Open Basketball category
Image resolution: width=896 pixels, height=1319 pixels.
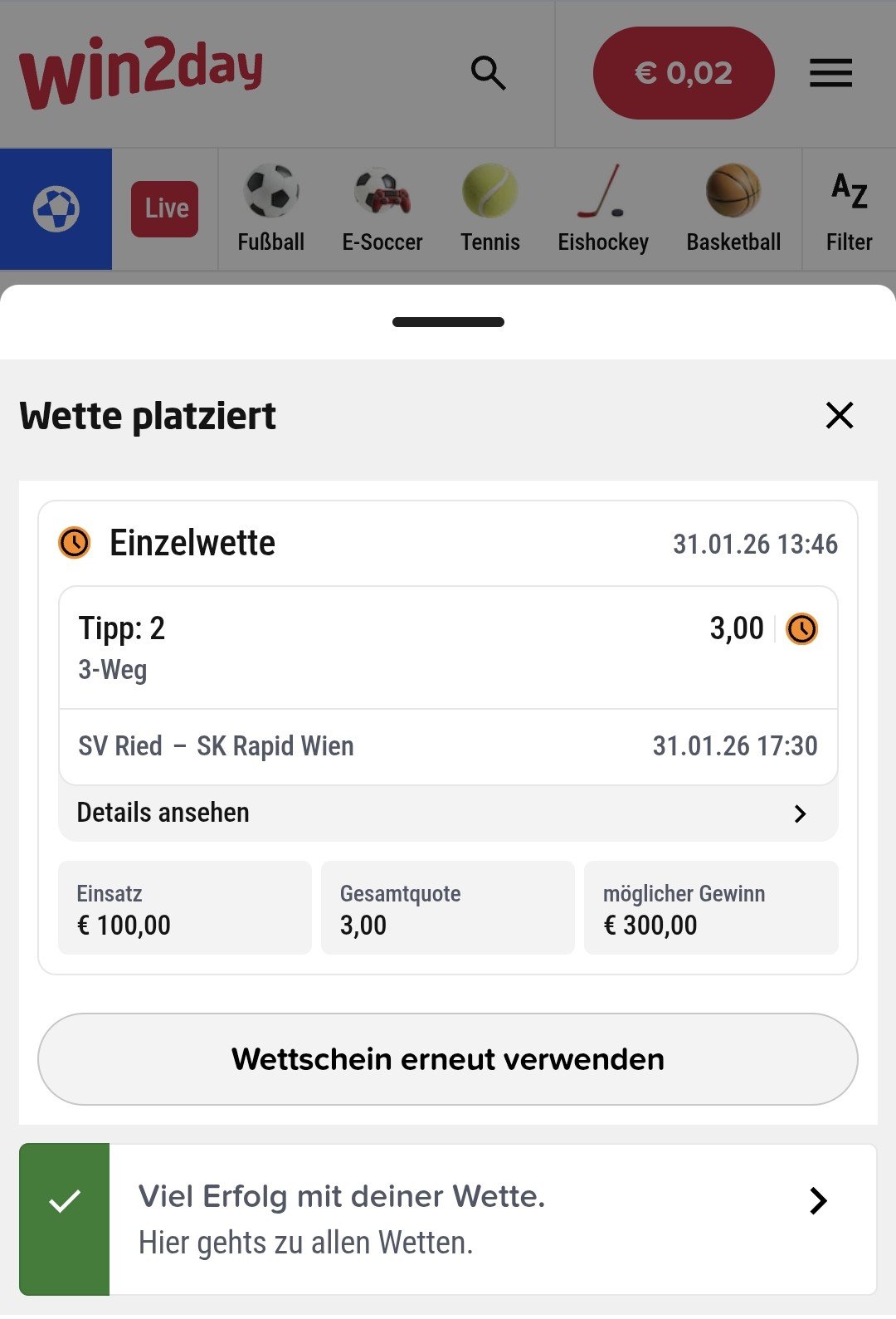tap(733, 209)
